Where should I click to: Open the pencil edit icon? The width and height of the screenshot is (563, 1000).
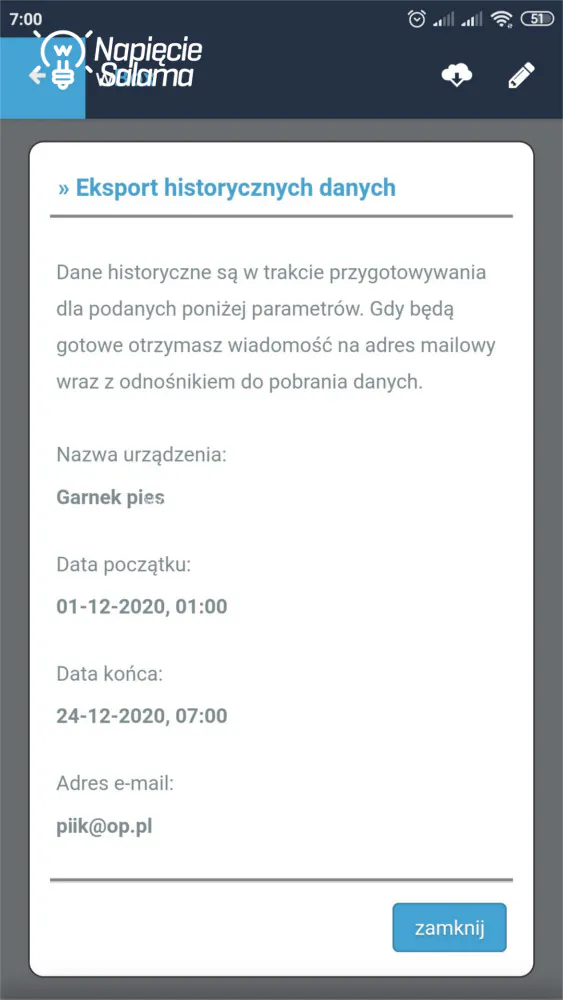pos(522,76)
